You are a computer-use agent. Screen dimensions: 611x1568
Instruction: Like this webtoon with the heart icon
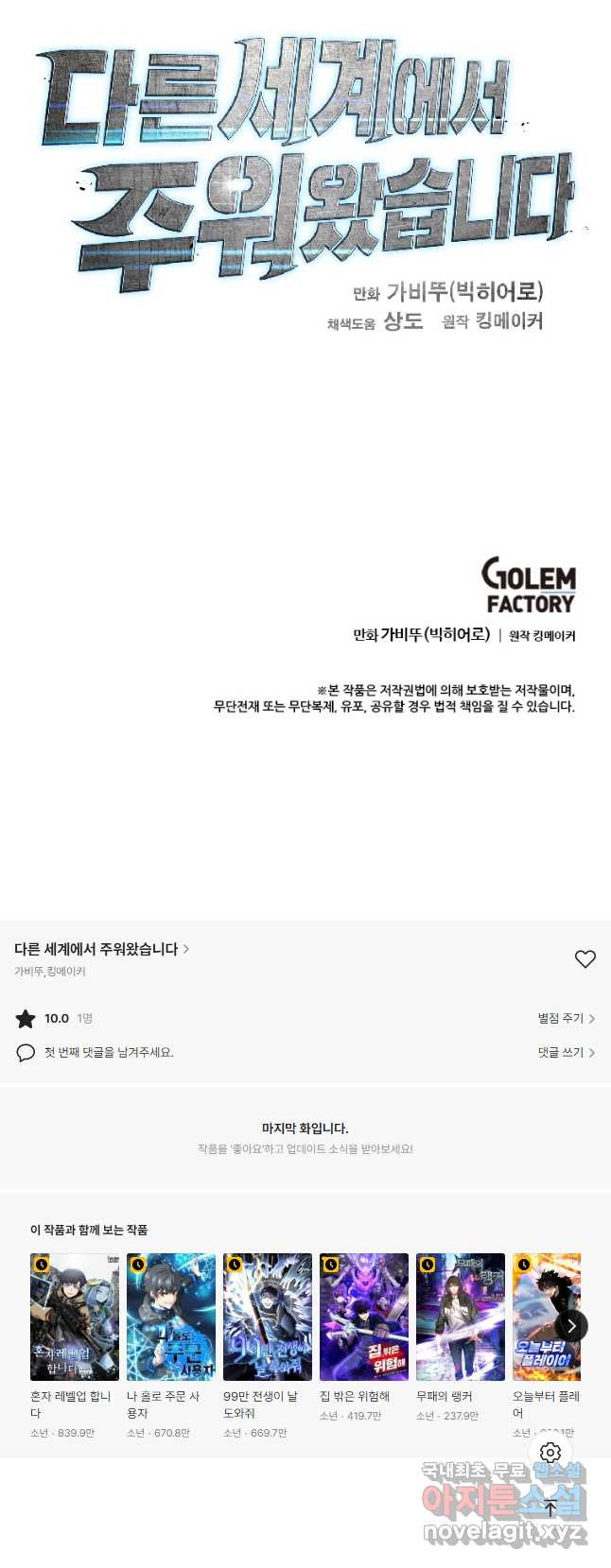point(585,958)
